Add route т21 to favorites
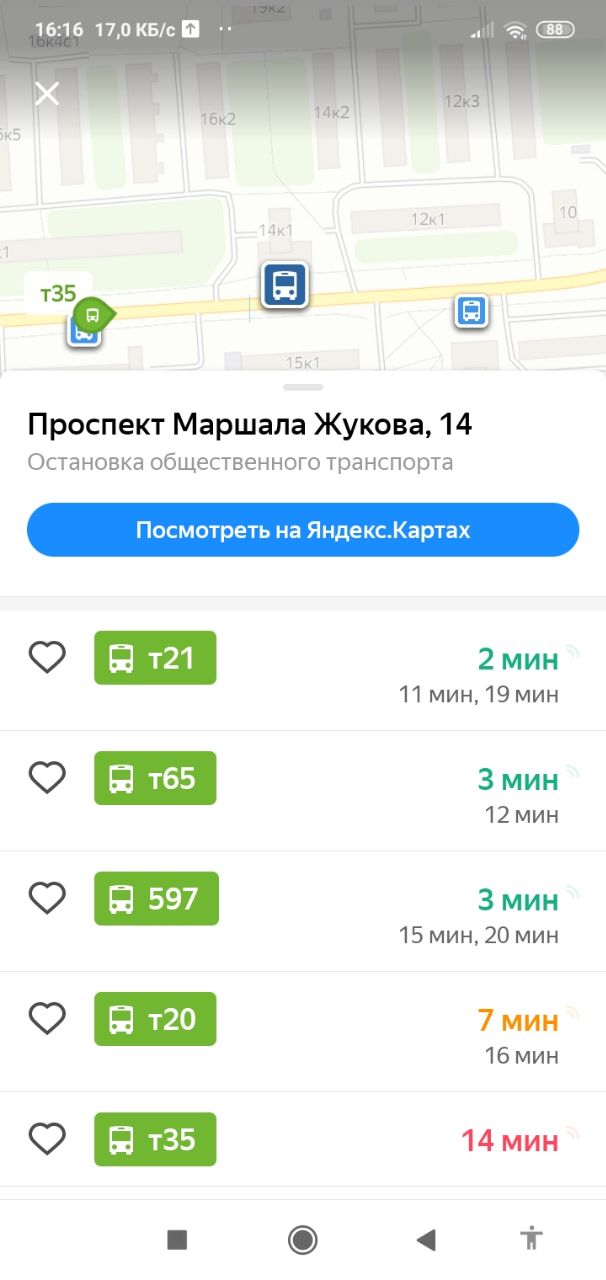This screenshot has height=1280, width=606. pos(47,658)
